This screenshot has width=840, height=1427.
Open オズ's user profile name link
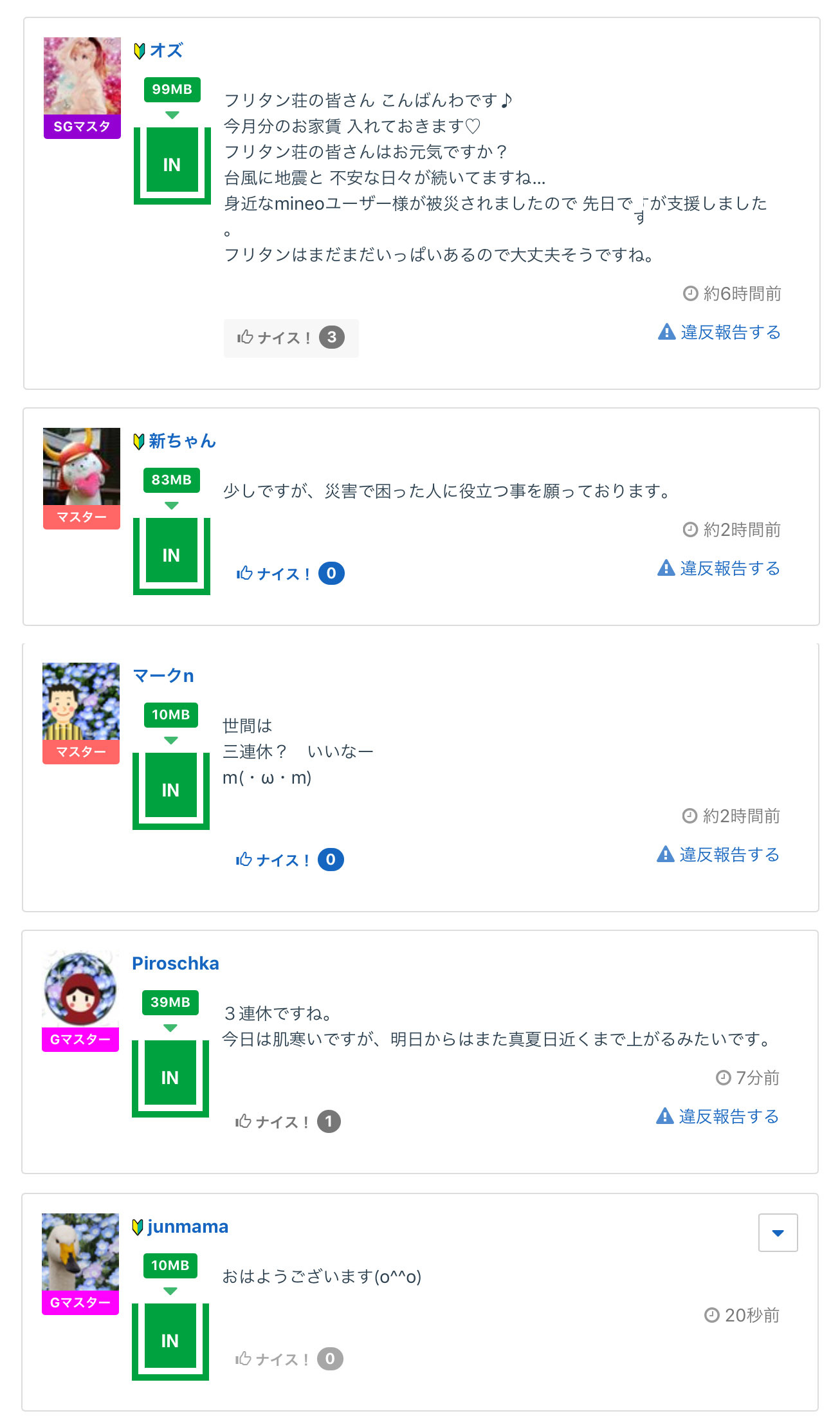tap(166, 50)
